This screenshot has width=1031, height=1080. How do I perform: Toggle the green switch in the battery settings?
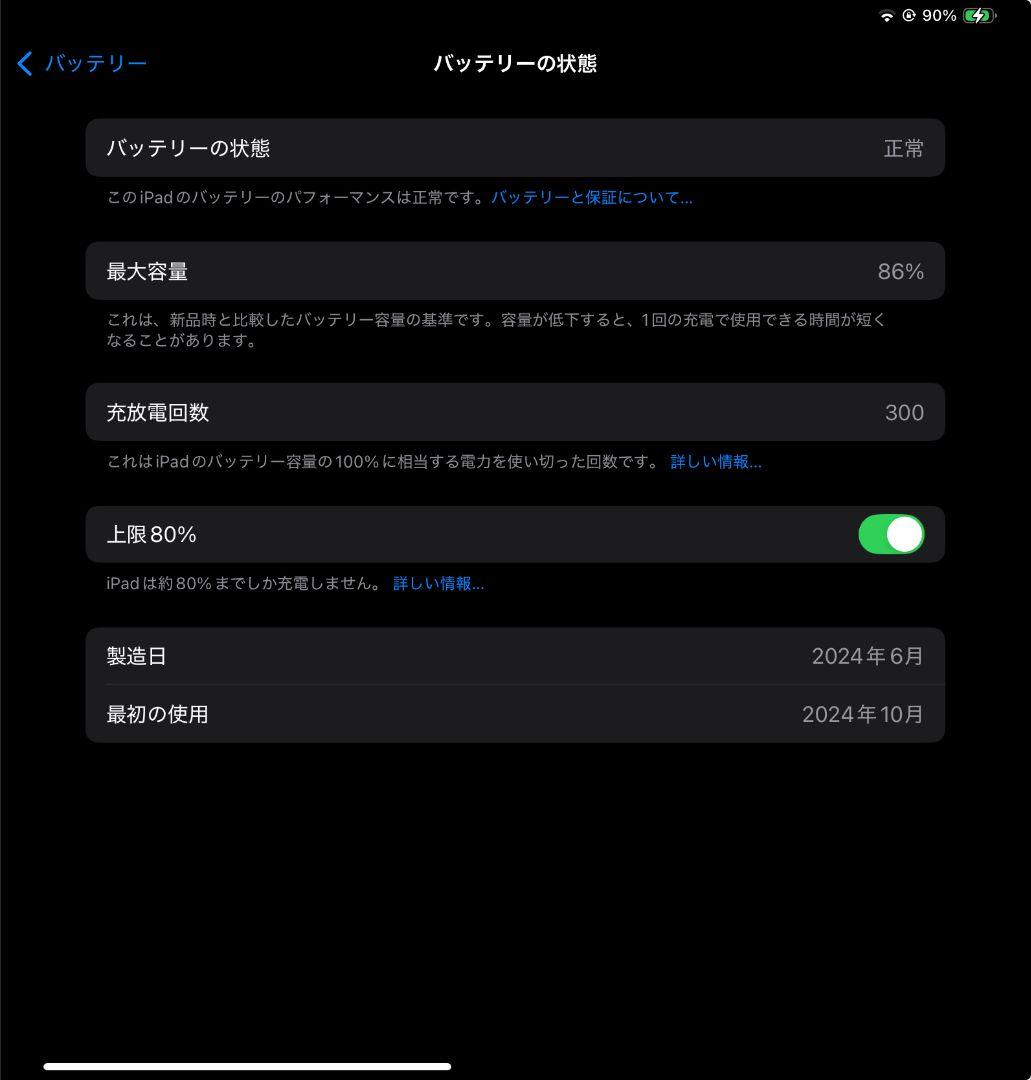pos(890,534)
